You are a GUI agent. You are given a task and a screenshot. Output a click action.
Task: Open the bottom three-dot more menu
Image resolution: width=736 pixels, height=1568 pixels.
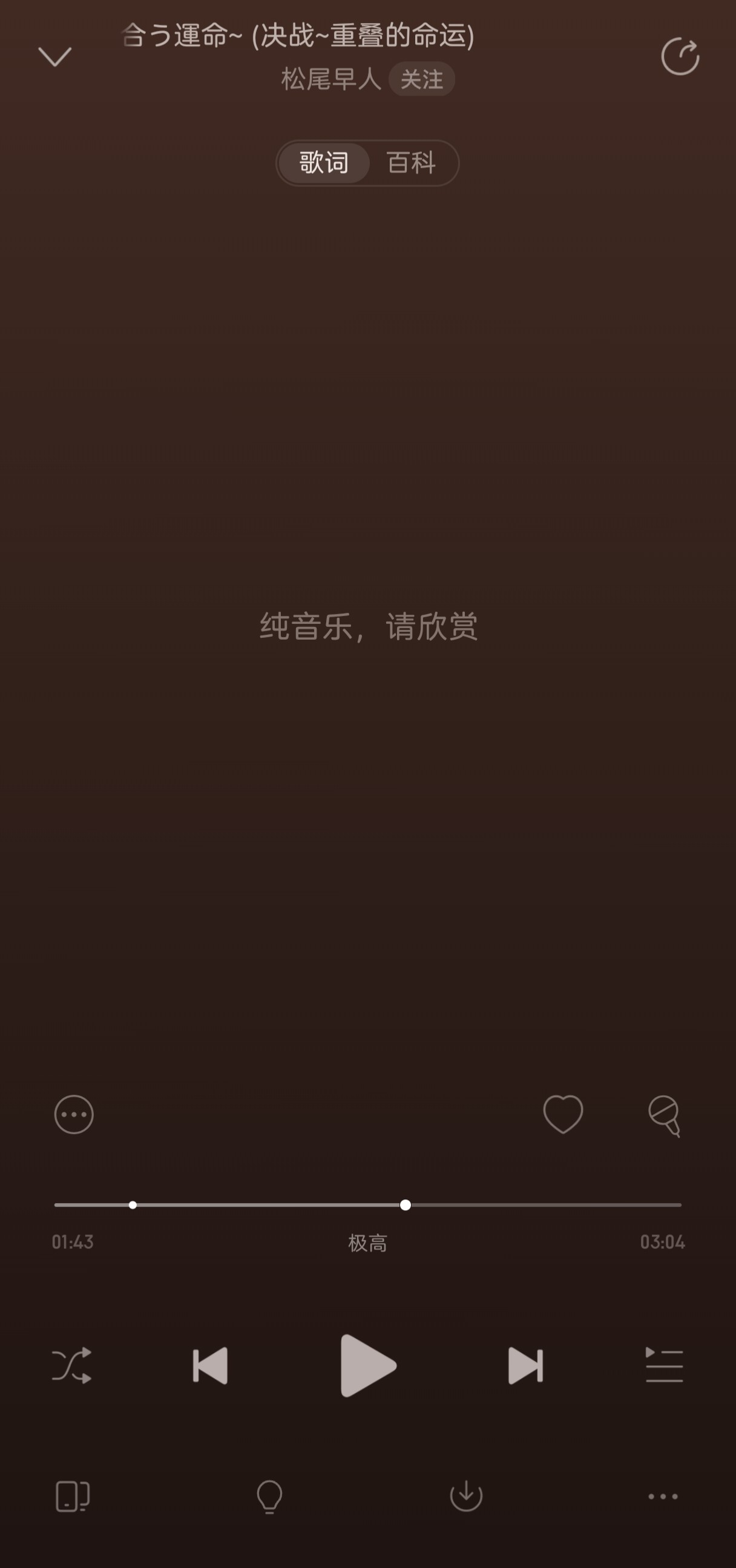pyautogui.click(x=663, y=1496)
